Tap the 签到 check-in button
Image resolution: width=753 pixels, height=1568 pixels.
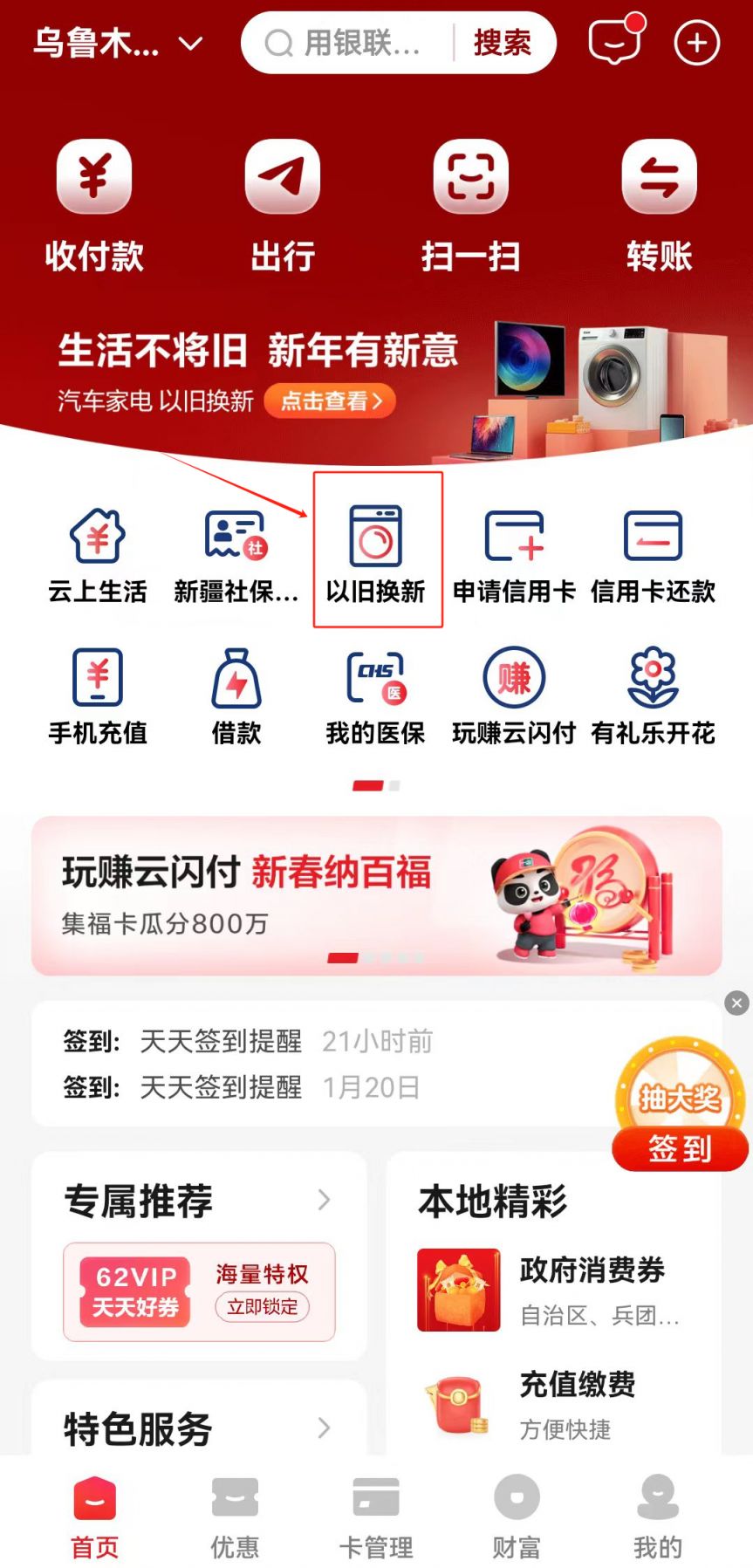[680, 1147]
